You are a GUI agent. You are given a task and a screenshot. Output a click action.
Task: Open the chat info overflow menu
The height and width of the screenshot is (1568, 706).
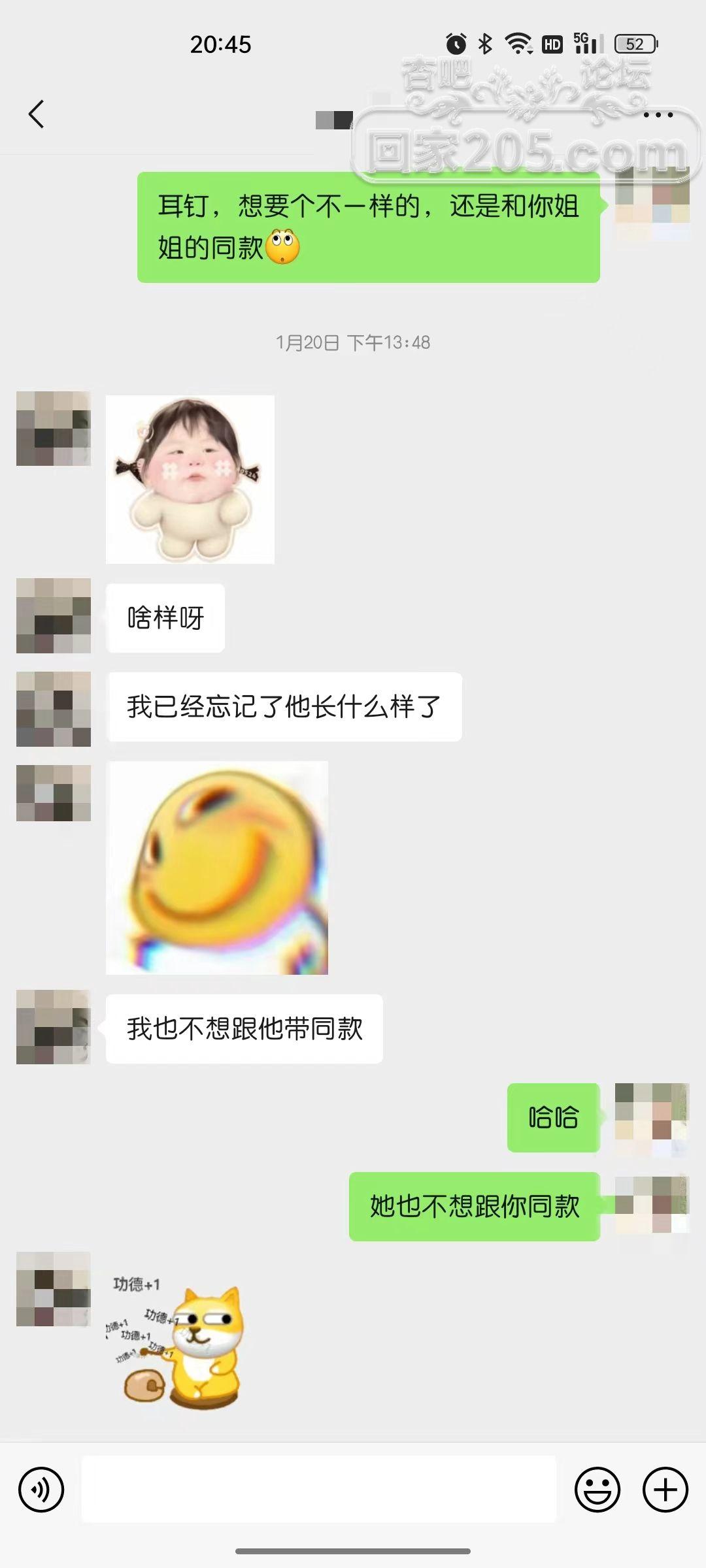click(658, 115)
